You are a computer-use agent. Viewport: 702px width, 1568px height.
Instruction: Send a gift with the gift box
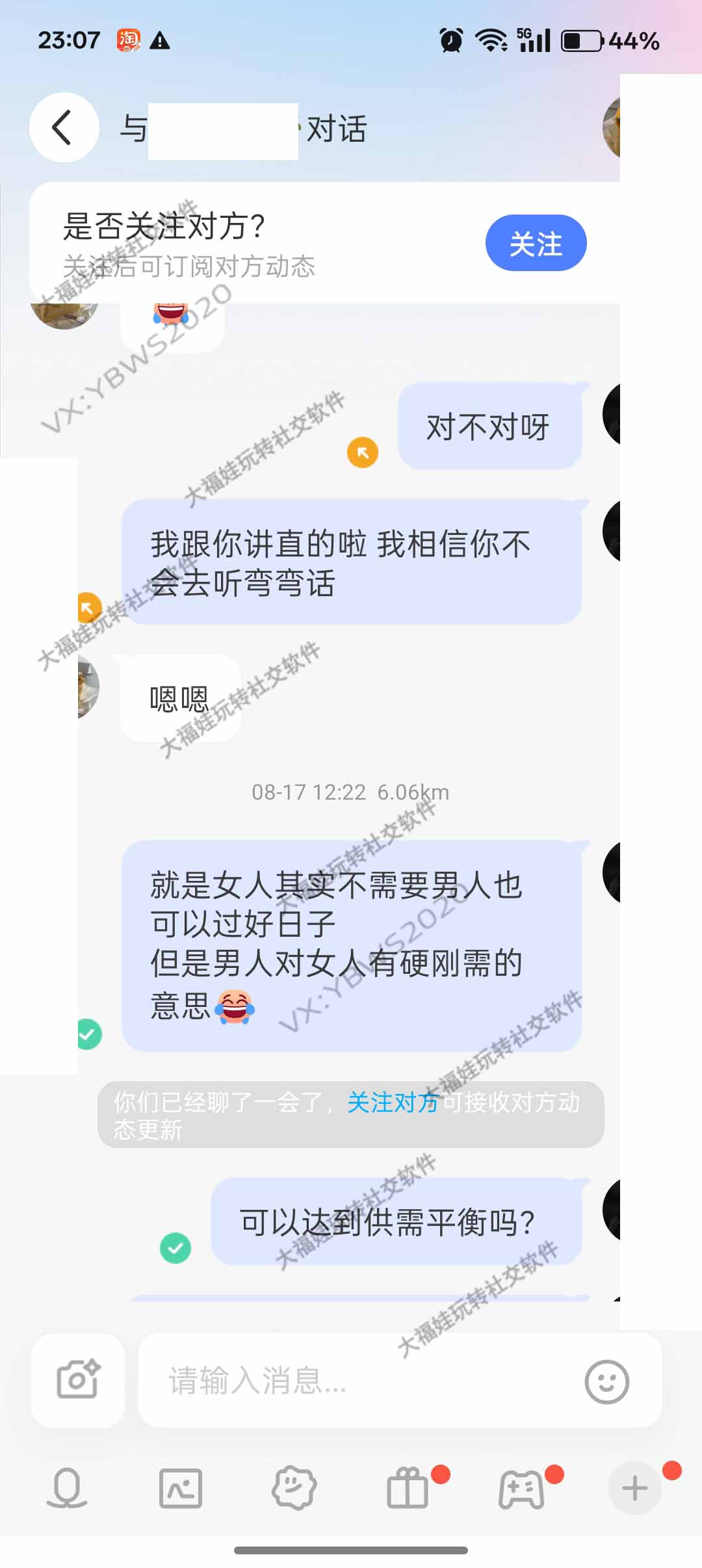coord(408,1487)
